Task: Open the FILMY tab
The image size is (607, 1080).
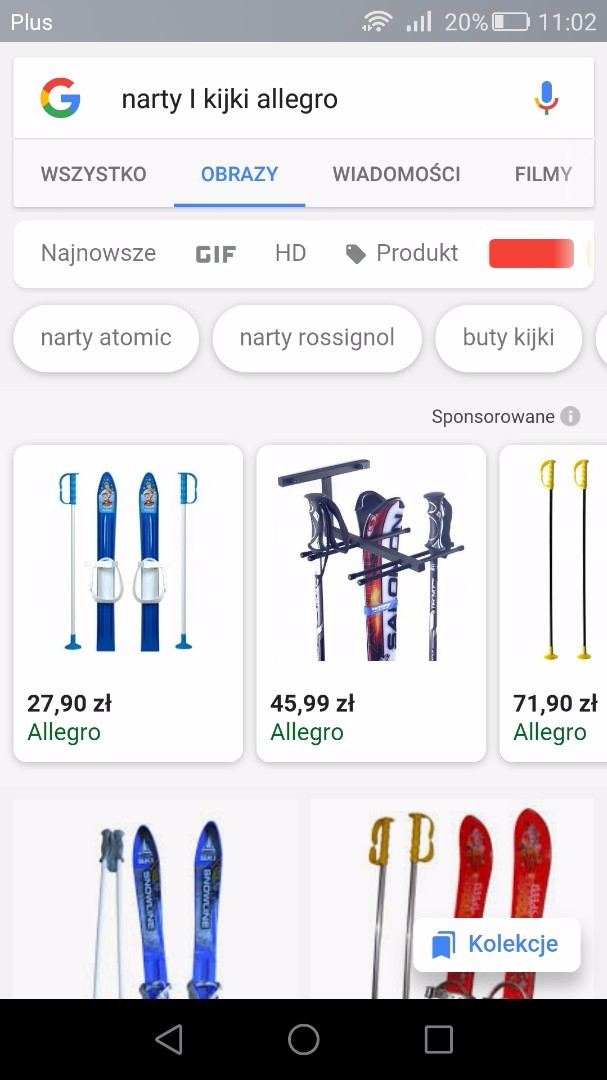Action: point(543,174)
